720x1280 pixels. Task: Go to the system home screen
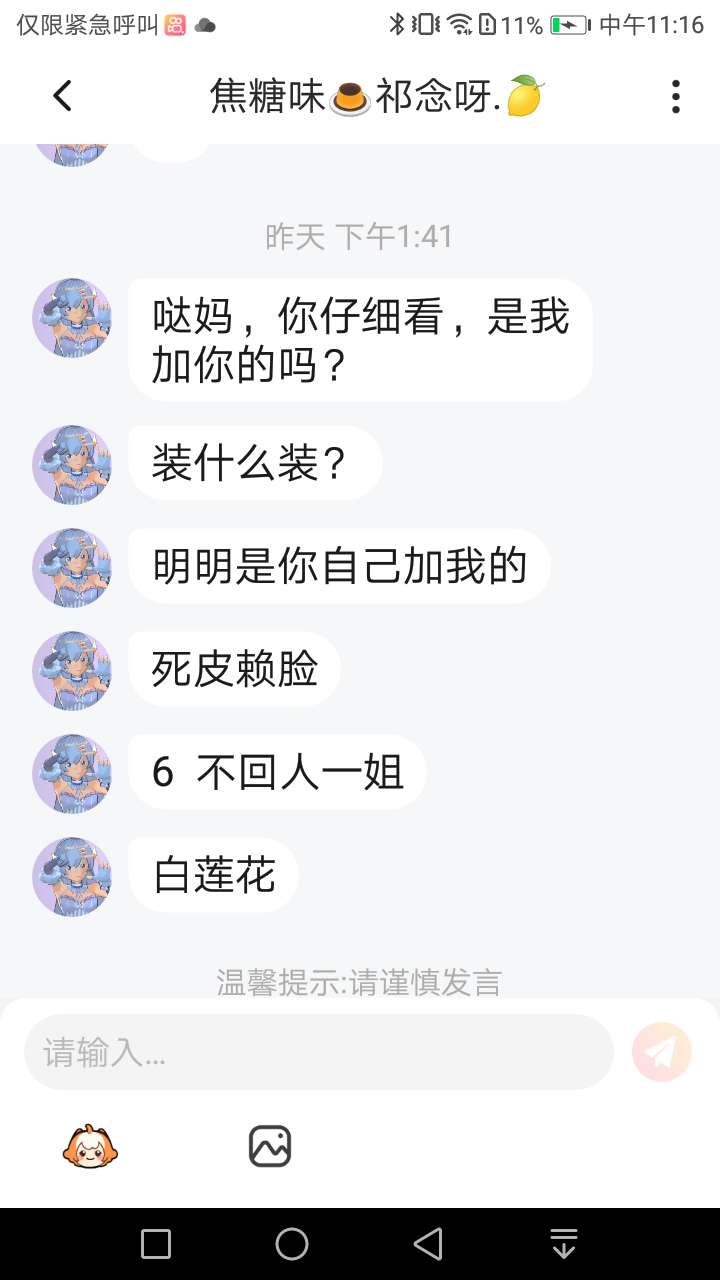[x=292, y=1244]
